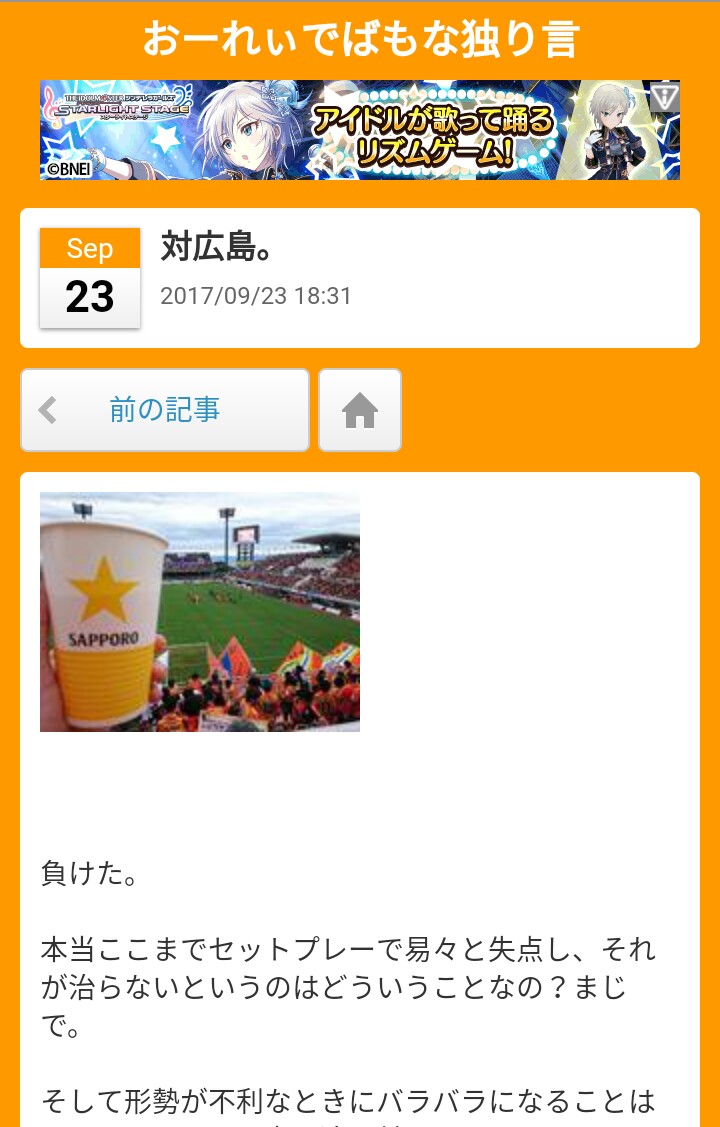The width and height of the screenshot is (720, 1127).
Task: Go to the previous article (前の記事)
Action: (165, 410)
